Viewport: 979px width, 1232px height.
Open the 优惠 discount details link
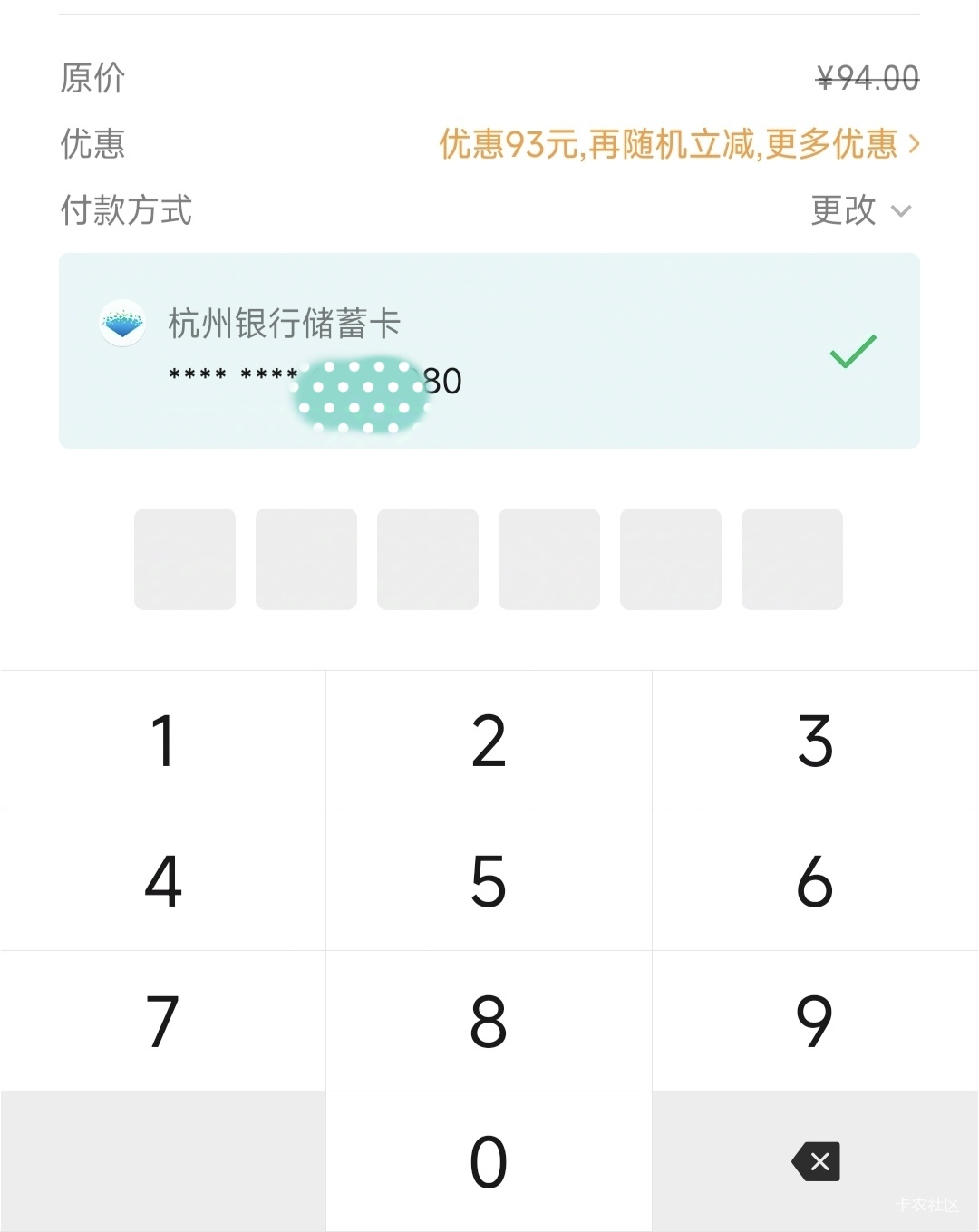pyautogui.click(x=679, y=144)
